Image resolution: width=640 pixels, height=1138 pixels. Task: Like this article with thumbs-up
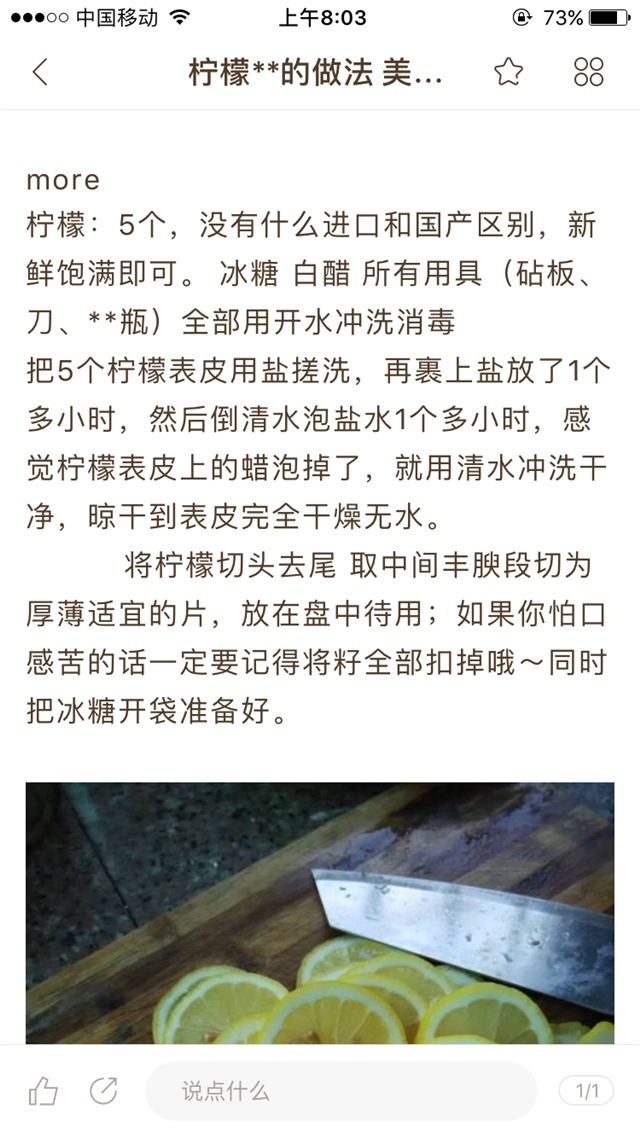coord(43,1091)
